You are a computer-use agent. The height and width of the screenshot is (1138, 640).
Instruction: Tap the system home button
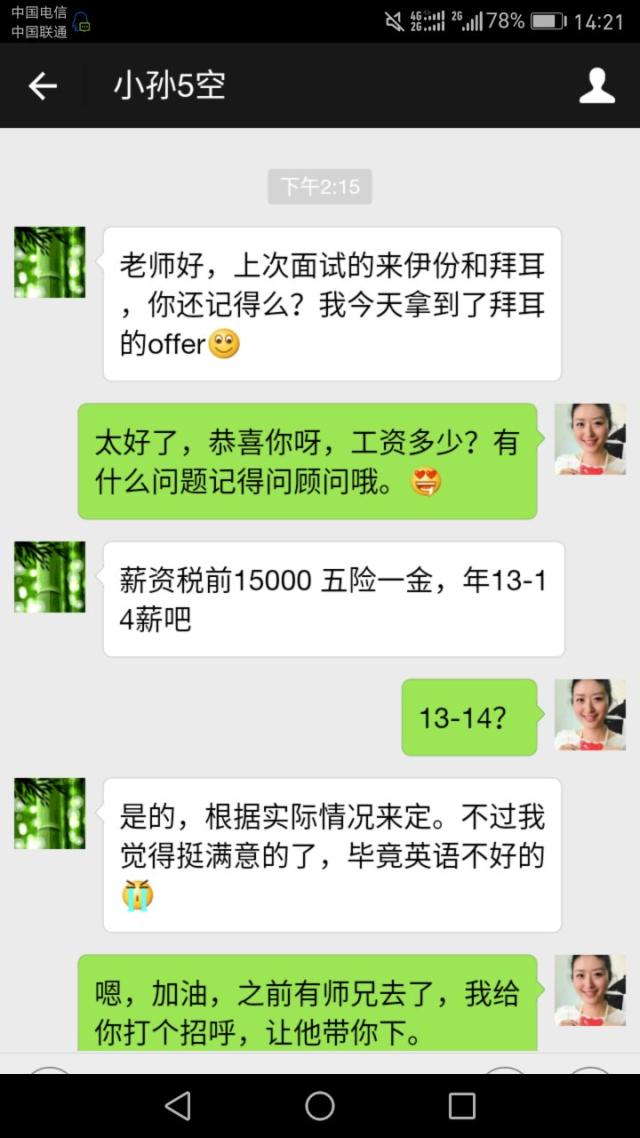[x=320, y=1105]
